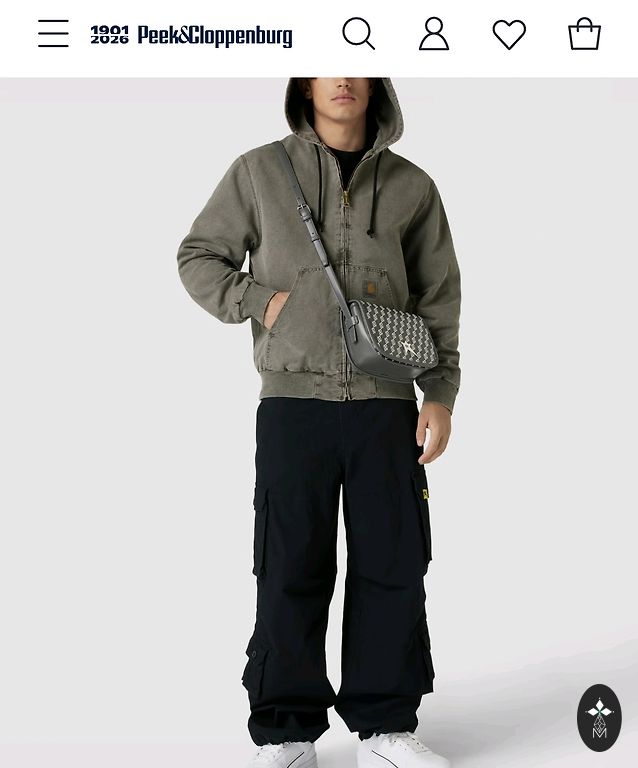The height and width of the screenshot is (768, 638).
Task: Open the wishlist heart
Action: click(x=509, y=35)
